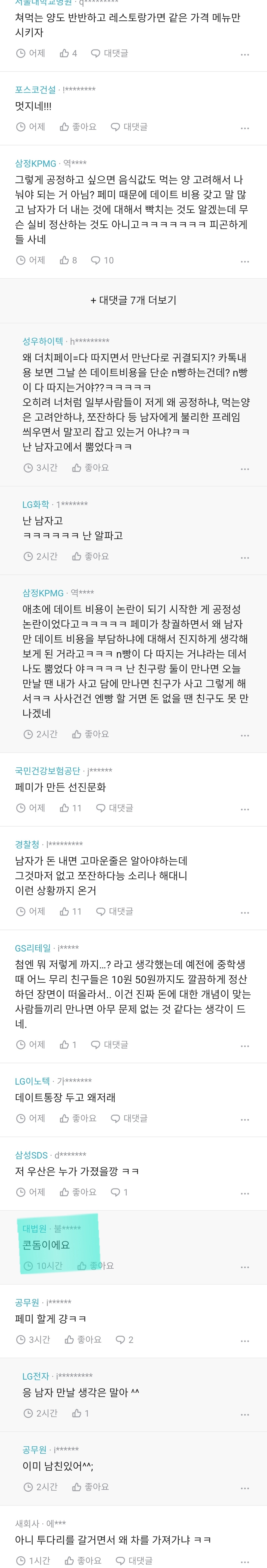Reply to 포스코건설's 멋지네!!! comment
Image resolution: width=267 pixels, height=1568 pixels.
pos(129,127)
